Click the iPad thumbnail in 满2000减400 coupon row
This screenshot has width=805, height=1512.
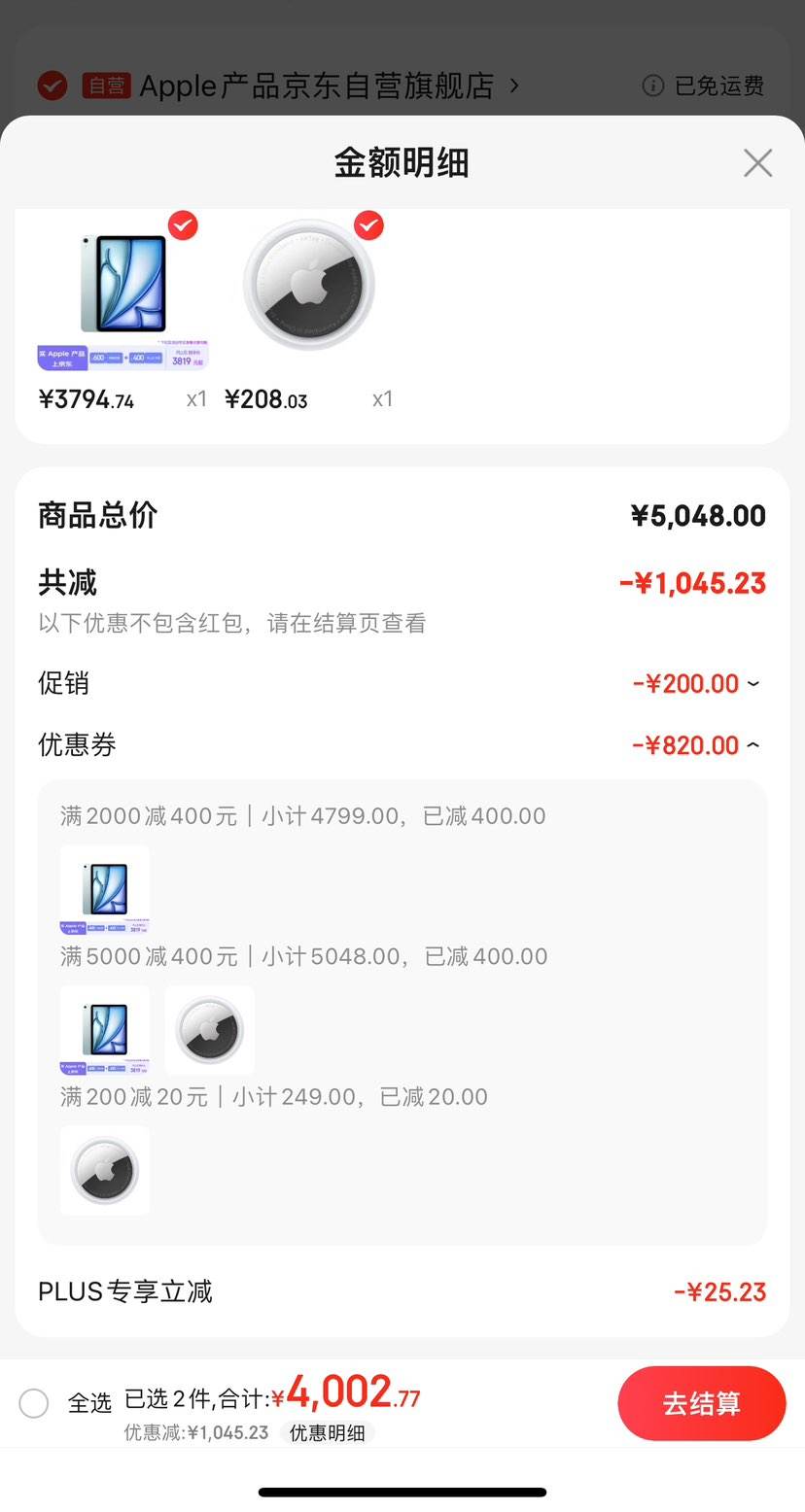click(x=104, y=890)
